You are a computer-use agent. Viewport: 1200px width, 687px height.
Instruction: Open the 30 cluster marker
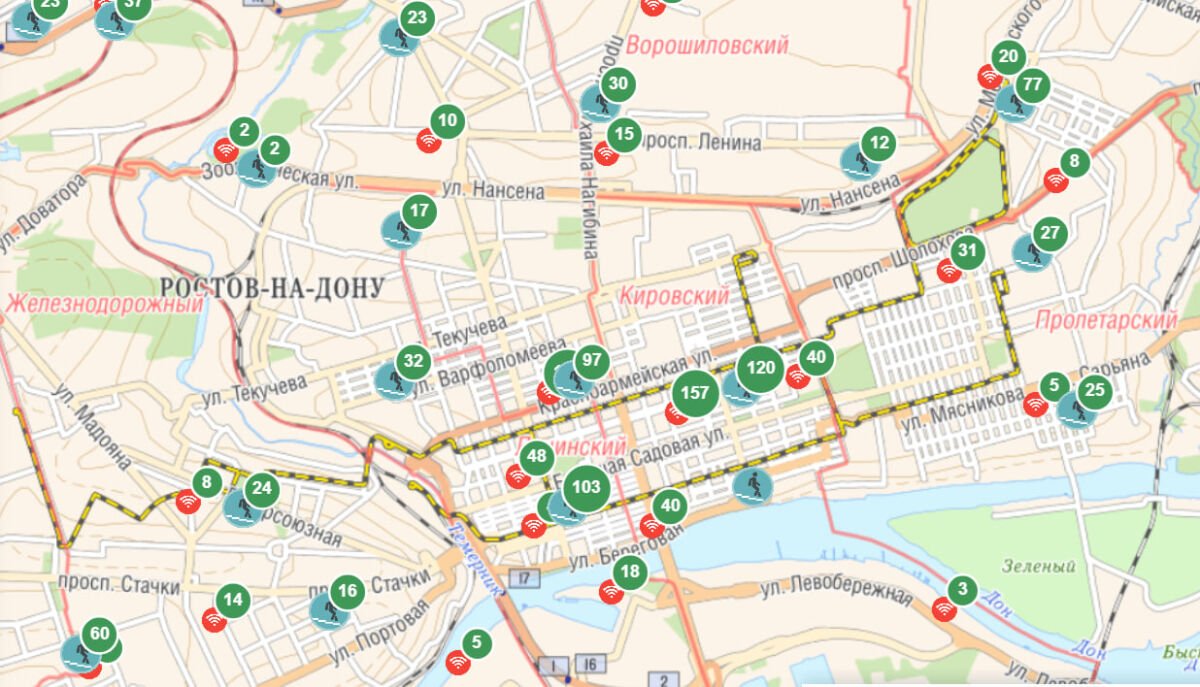(x=618, y=84)
